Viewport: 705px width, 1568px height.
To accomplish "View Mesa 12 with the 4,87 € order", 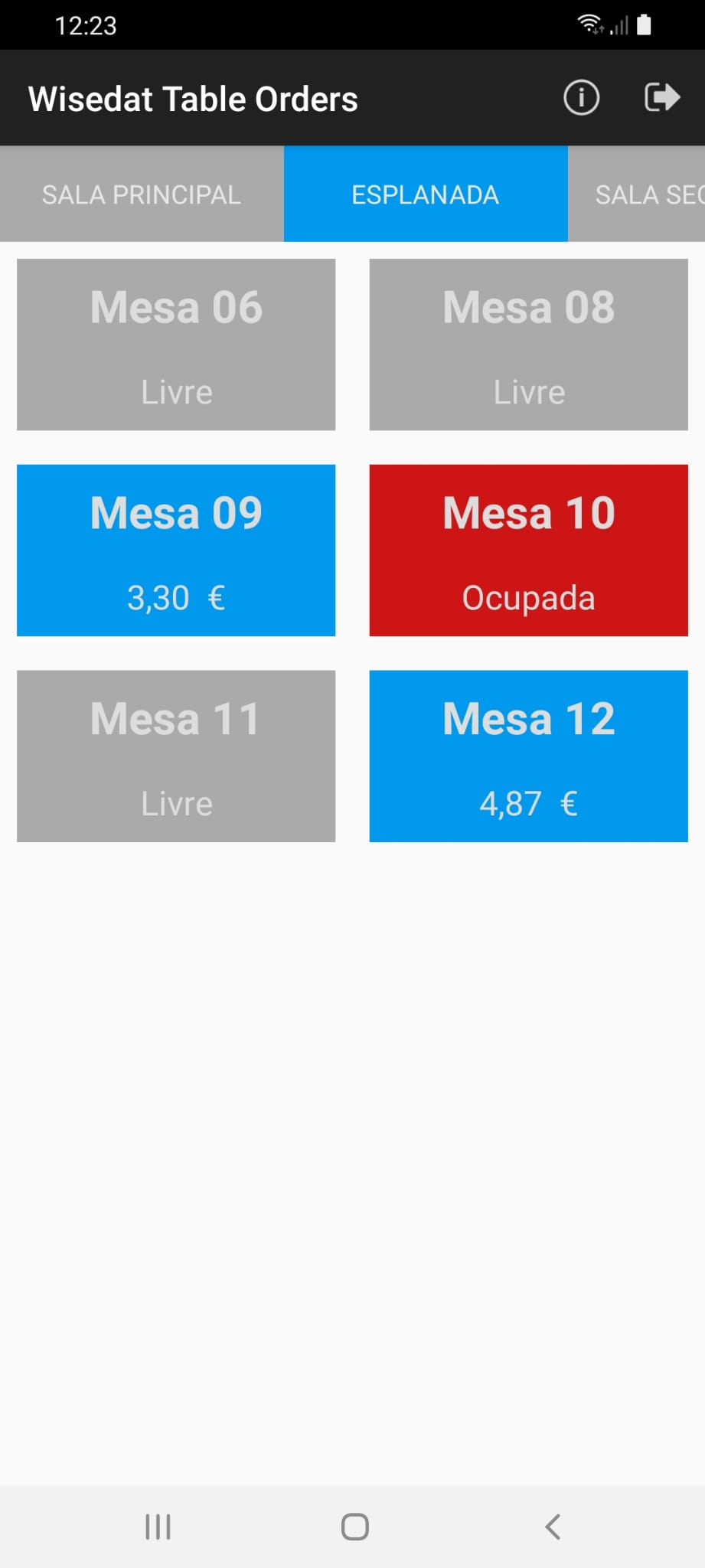I will (528, 756).
